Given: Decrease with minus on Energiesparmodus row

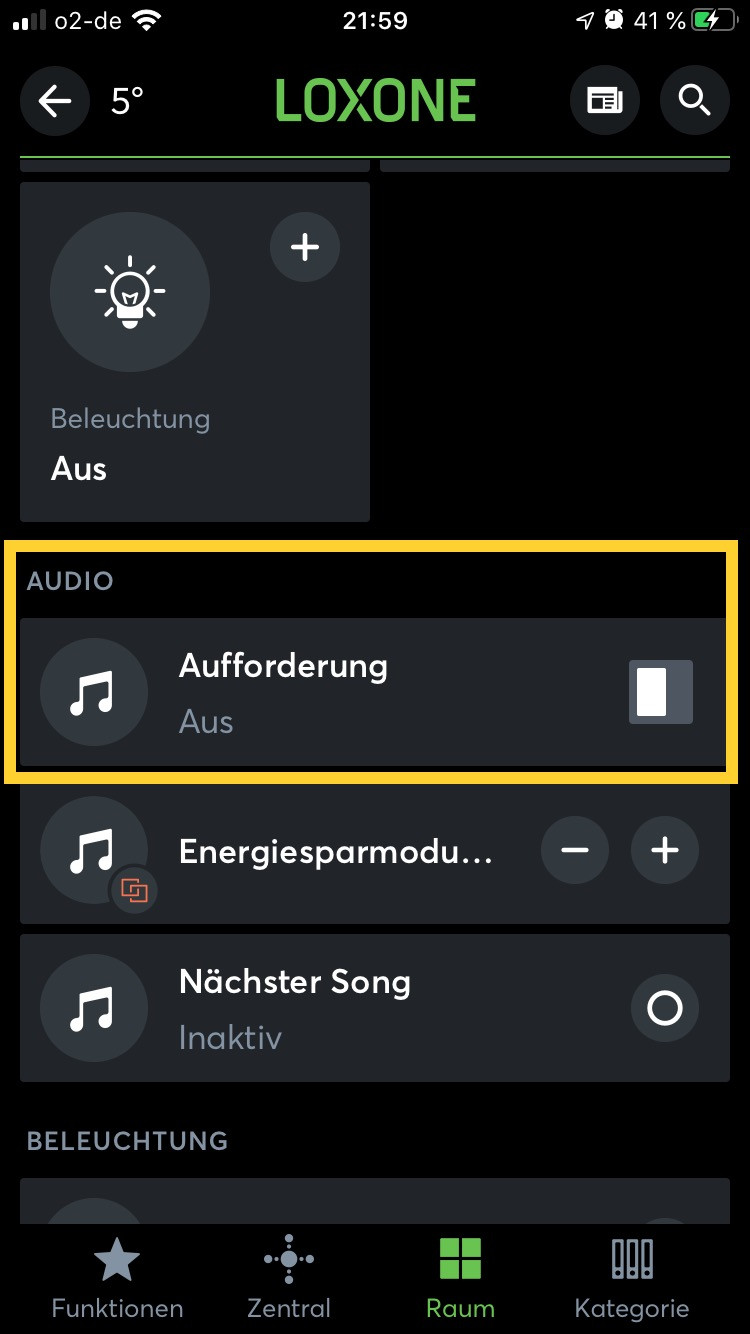Looking at the screenshot, I should (575, 851).
